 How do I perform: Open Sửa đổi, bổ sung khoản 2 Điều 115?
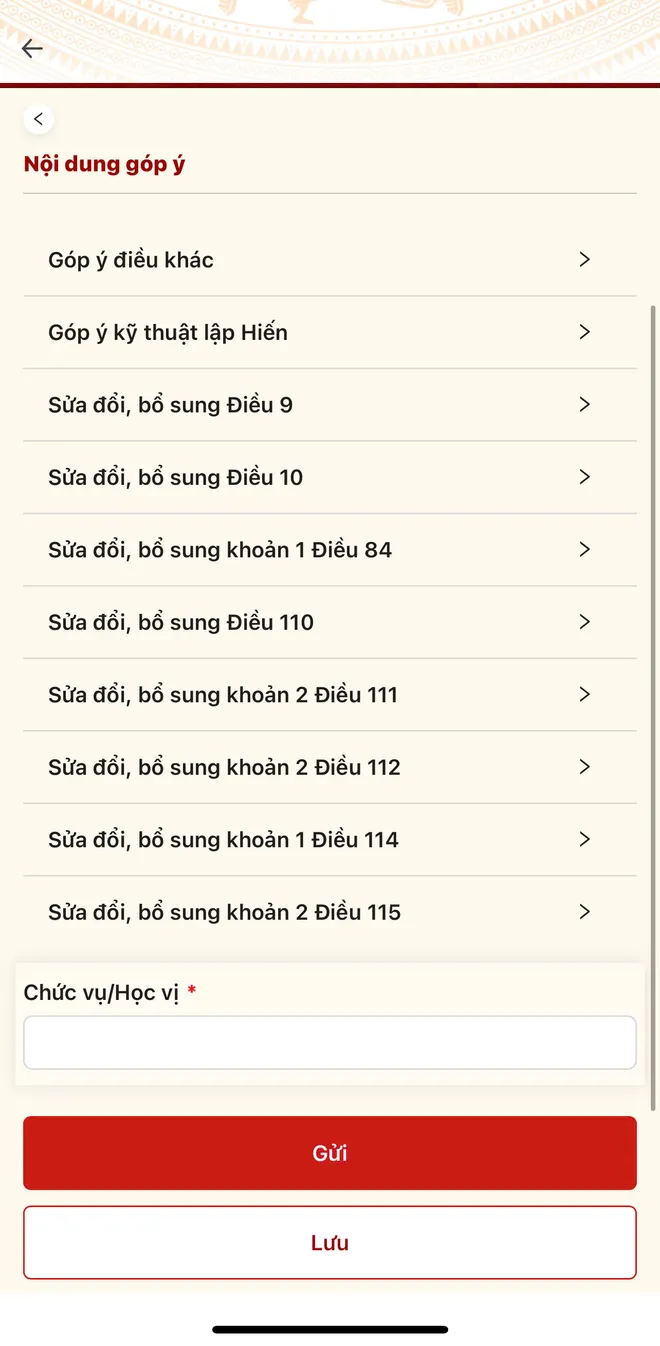click(330, 912)
